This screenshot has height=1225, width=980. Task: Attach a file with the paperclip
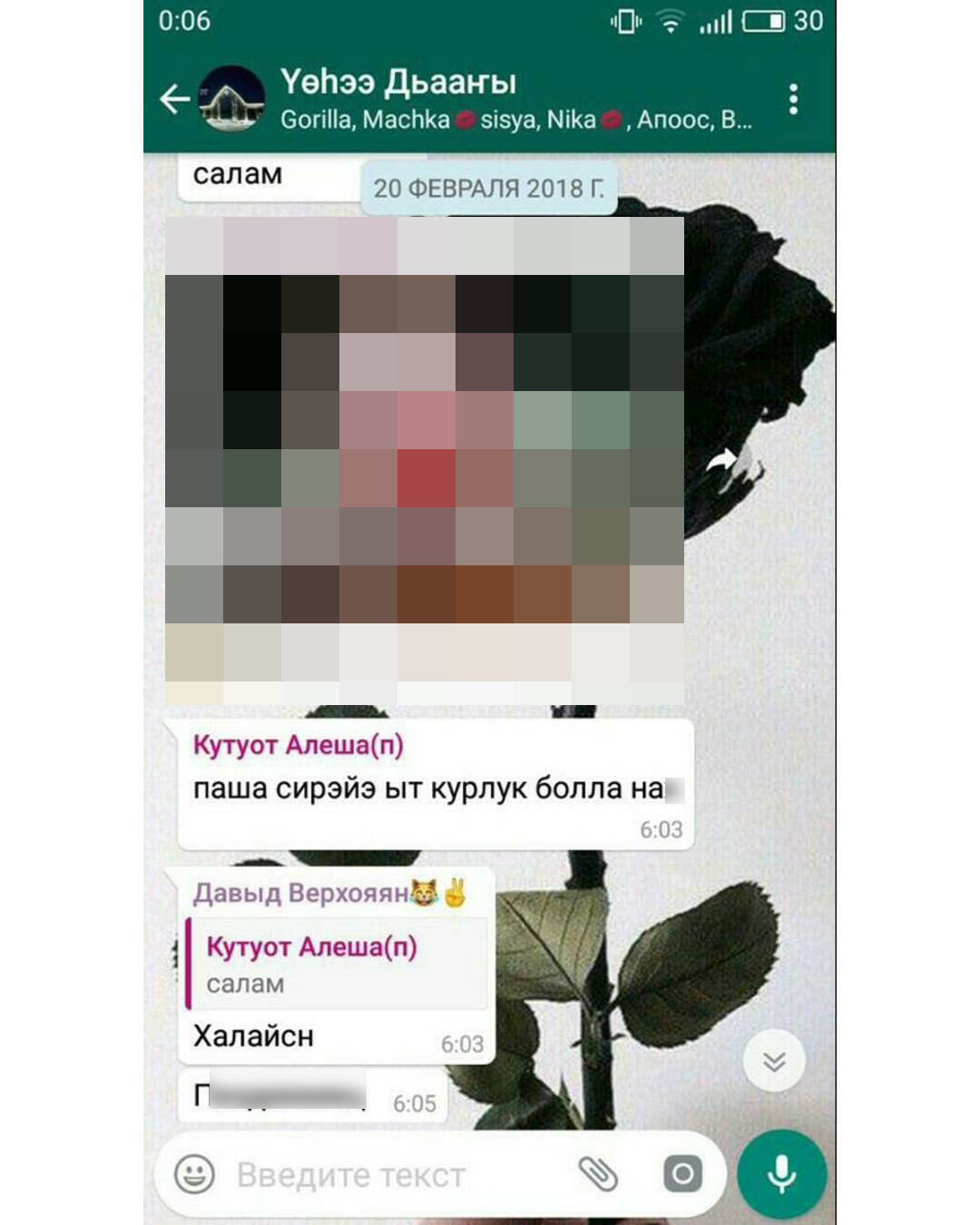click(598, 1174)
